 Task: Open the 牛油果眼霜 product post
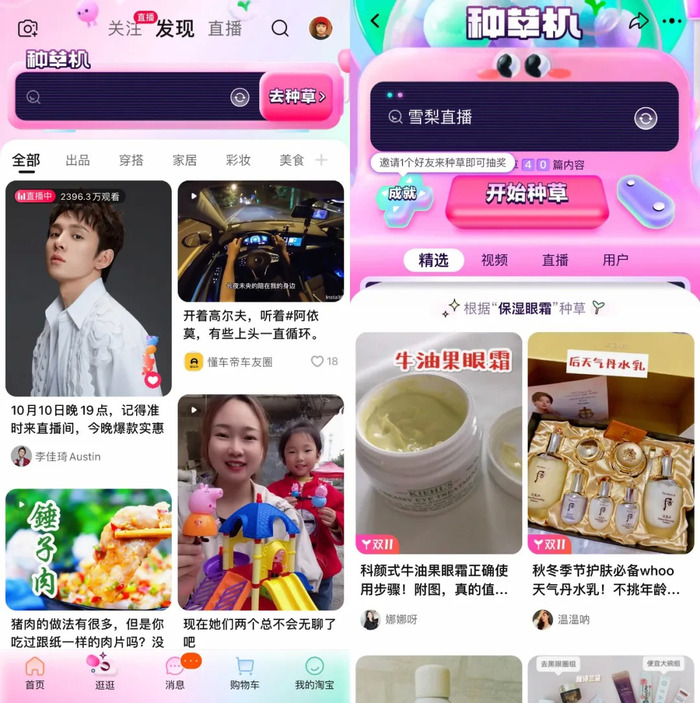[x=439, y=443]
